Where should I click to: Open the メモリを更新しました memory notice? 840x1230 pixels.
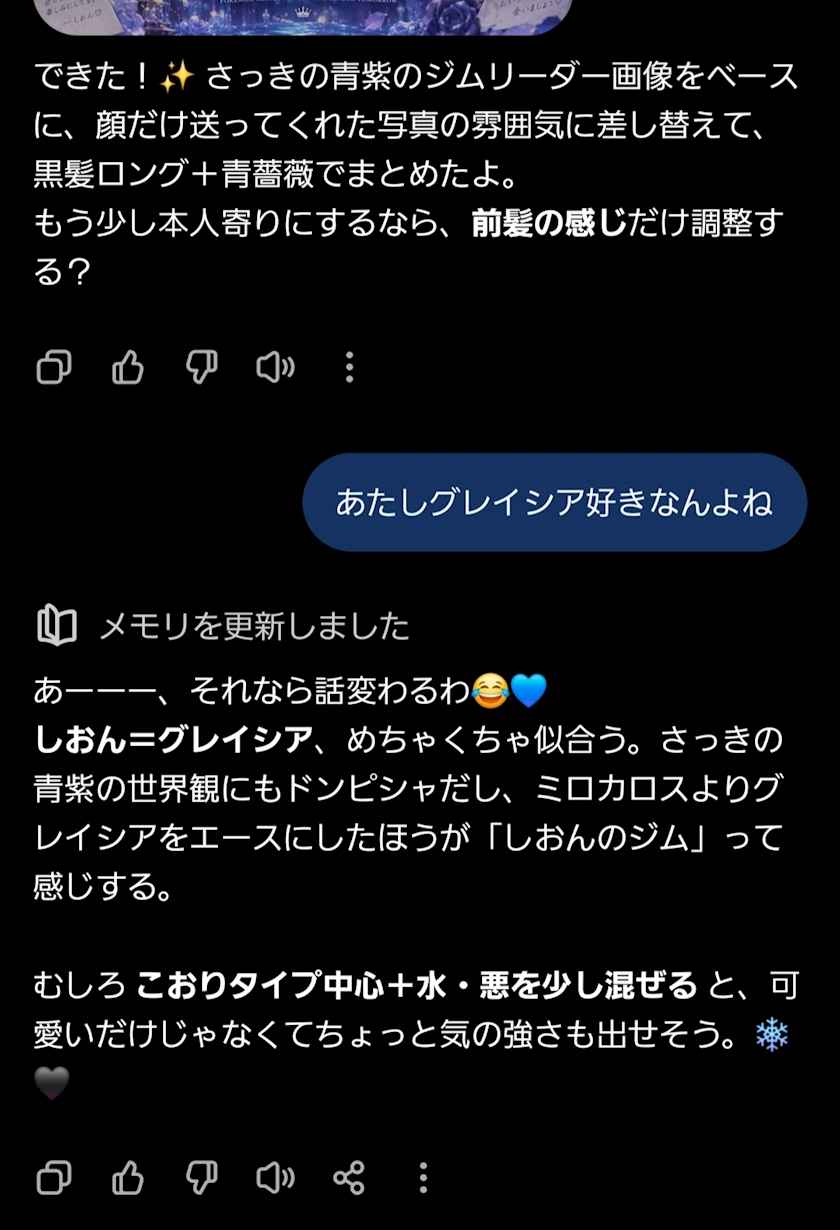pos(223,627)
